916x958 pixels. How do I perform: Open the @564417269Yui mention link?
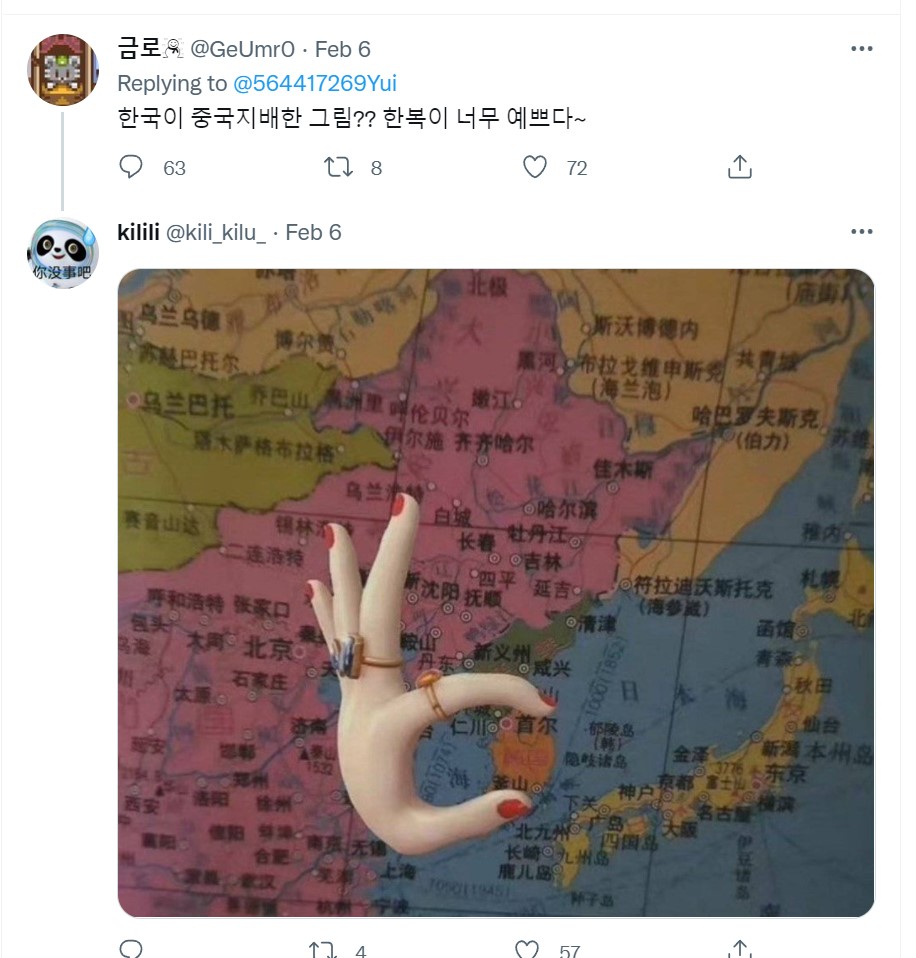[x=315, y=83]
